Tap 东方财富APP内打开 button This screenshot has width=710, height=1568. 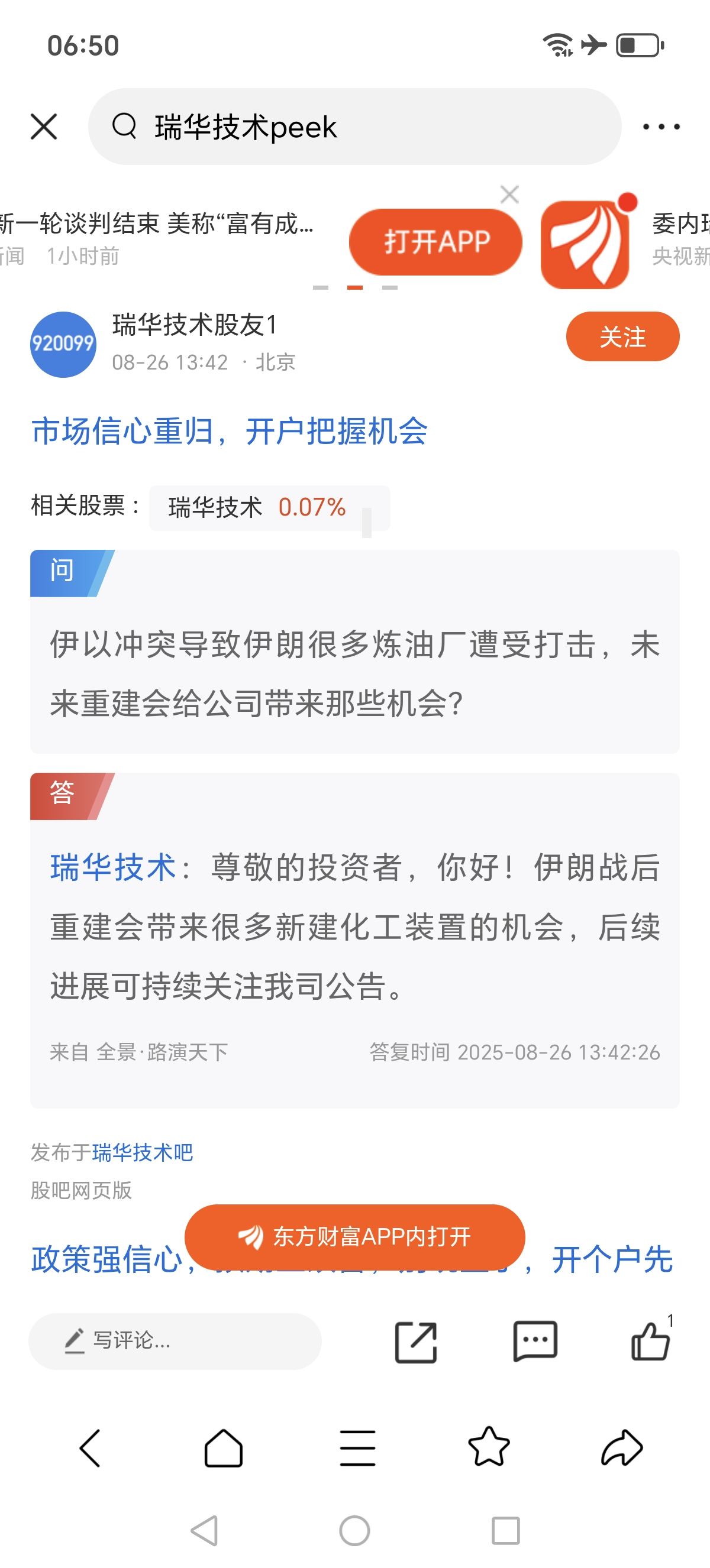pyautogui.click(x=354, y=1236)
